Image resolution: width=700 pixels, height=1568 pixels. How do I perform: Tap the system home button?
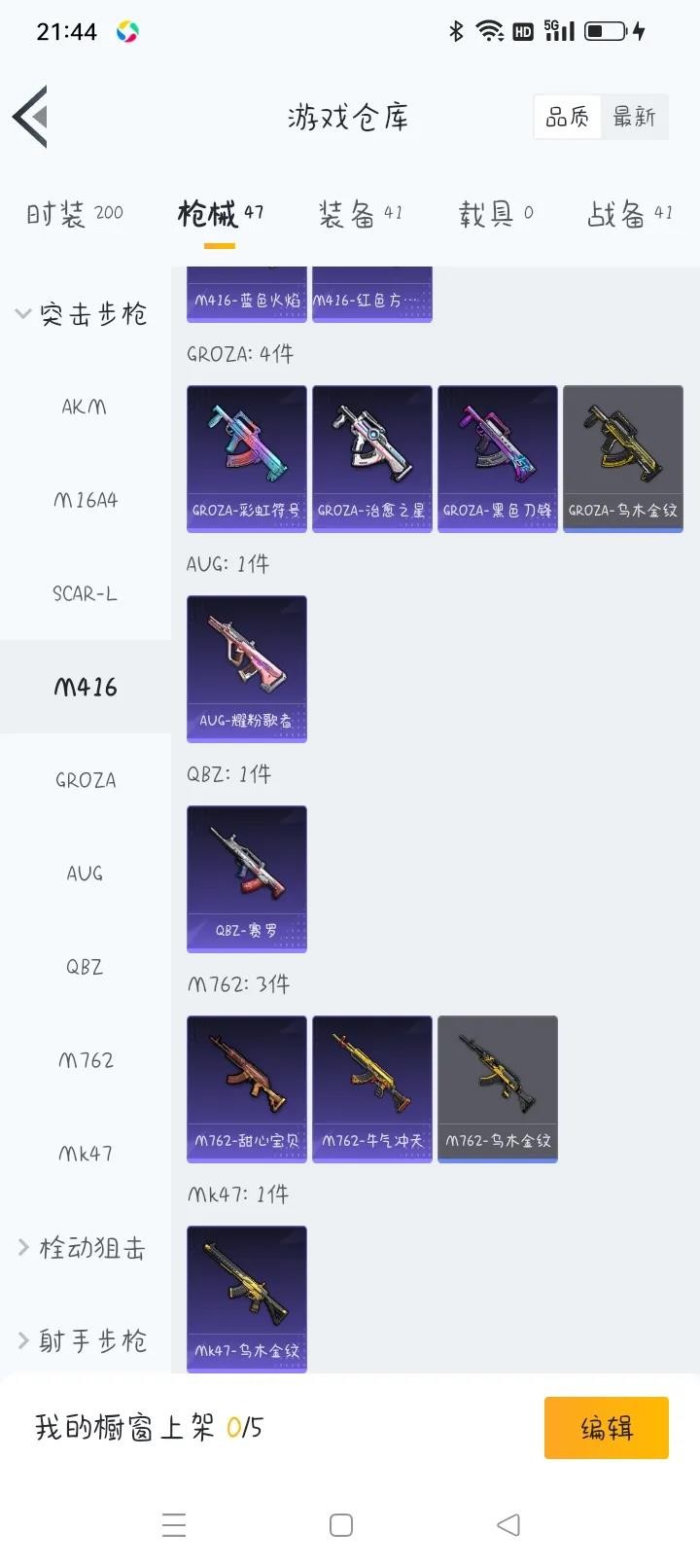click(x=341, y=1524)
